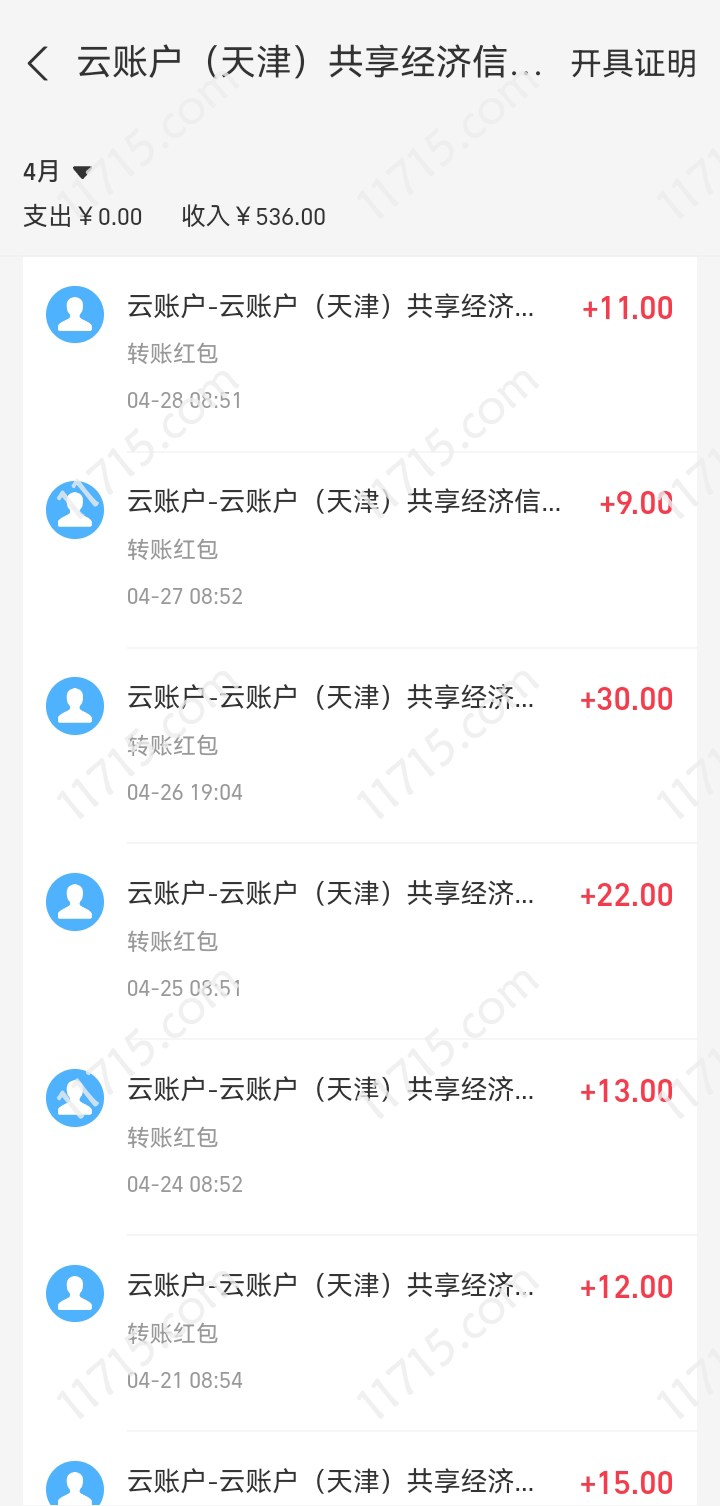The height and width of the screenshot is (1506, 720).
Task: Open the 04-25 transfer of +22.00
Action: point(360,940)
